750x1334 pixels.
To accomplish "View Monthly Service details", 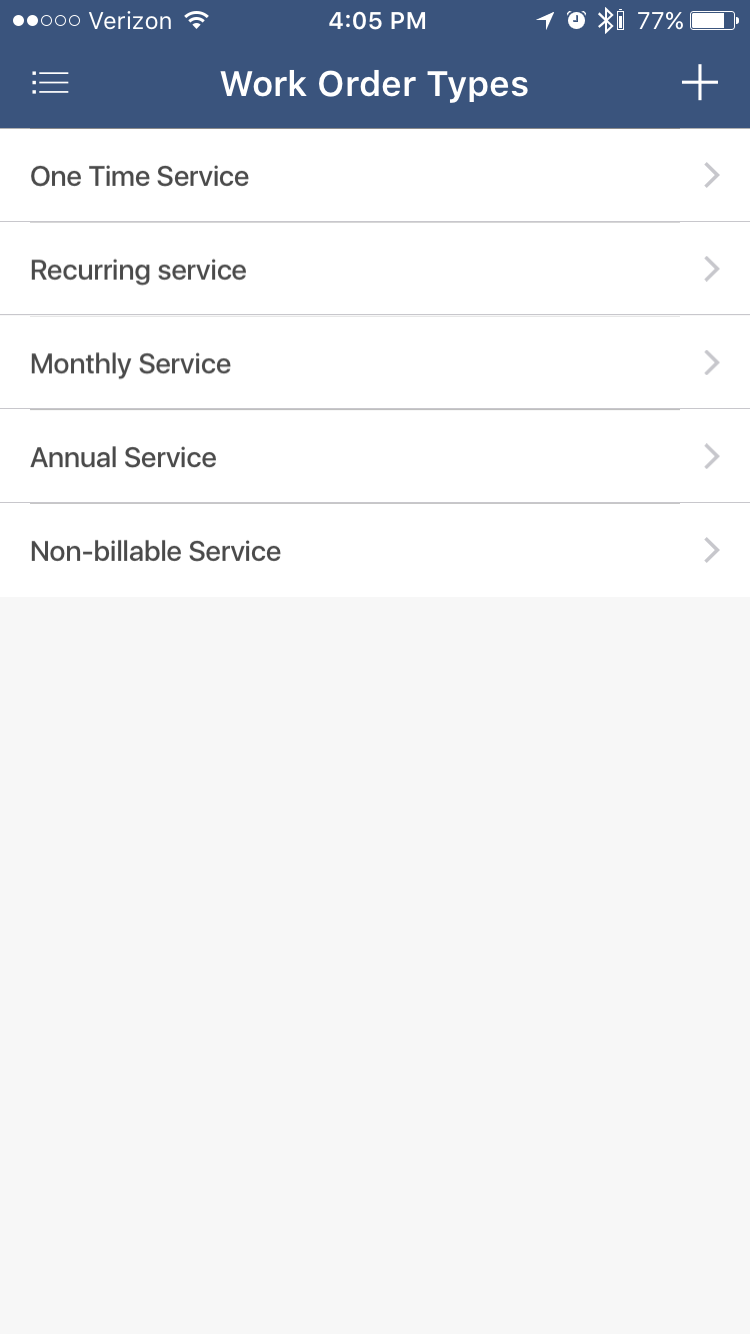I will pos(375,363).
